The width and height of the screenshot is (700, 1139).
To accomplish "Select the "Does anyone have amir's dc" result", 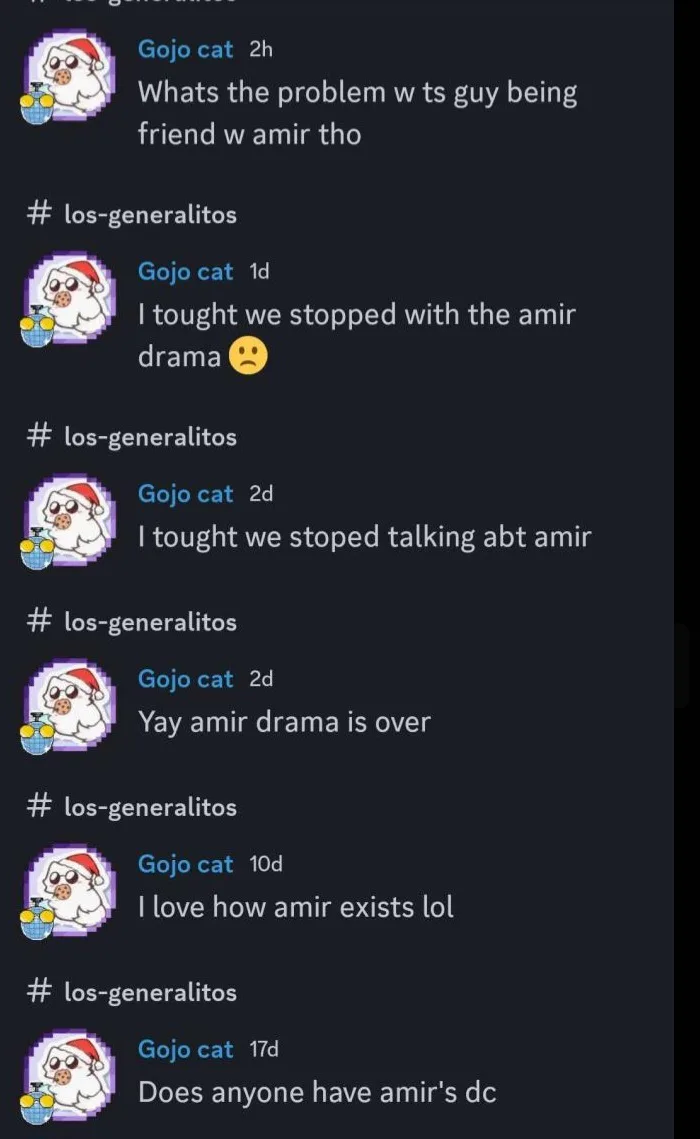I will pyautogui.click(x=316, y=1092).
